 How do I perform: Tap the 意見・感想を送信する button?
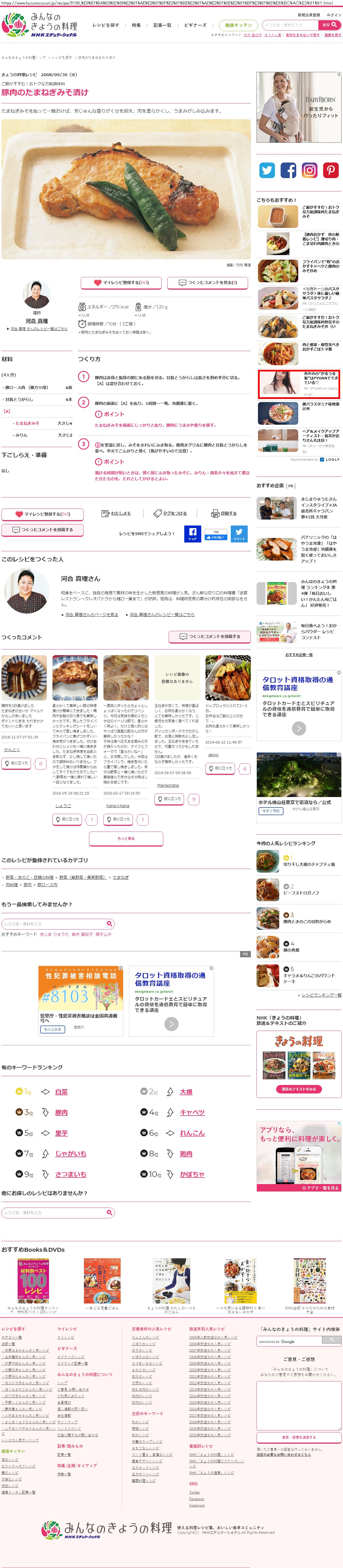pos(298,1437)
